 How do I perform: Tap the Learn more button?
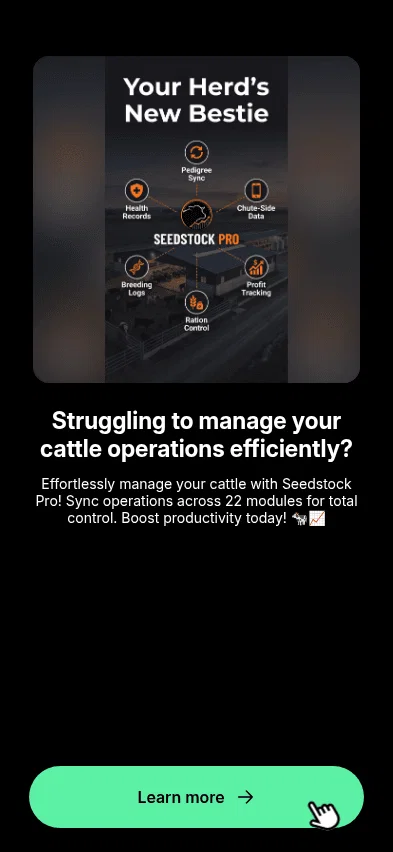tap(196, 797)
